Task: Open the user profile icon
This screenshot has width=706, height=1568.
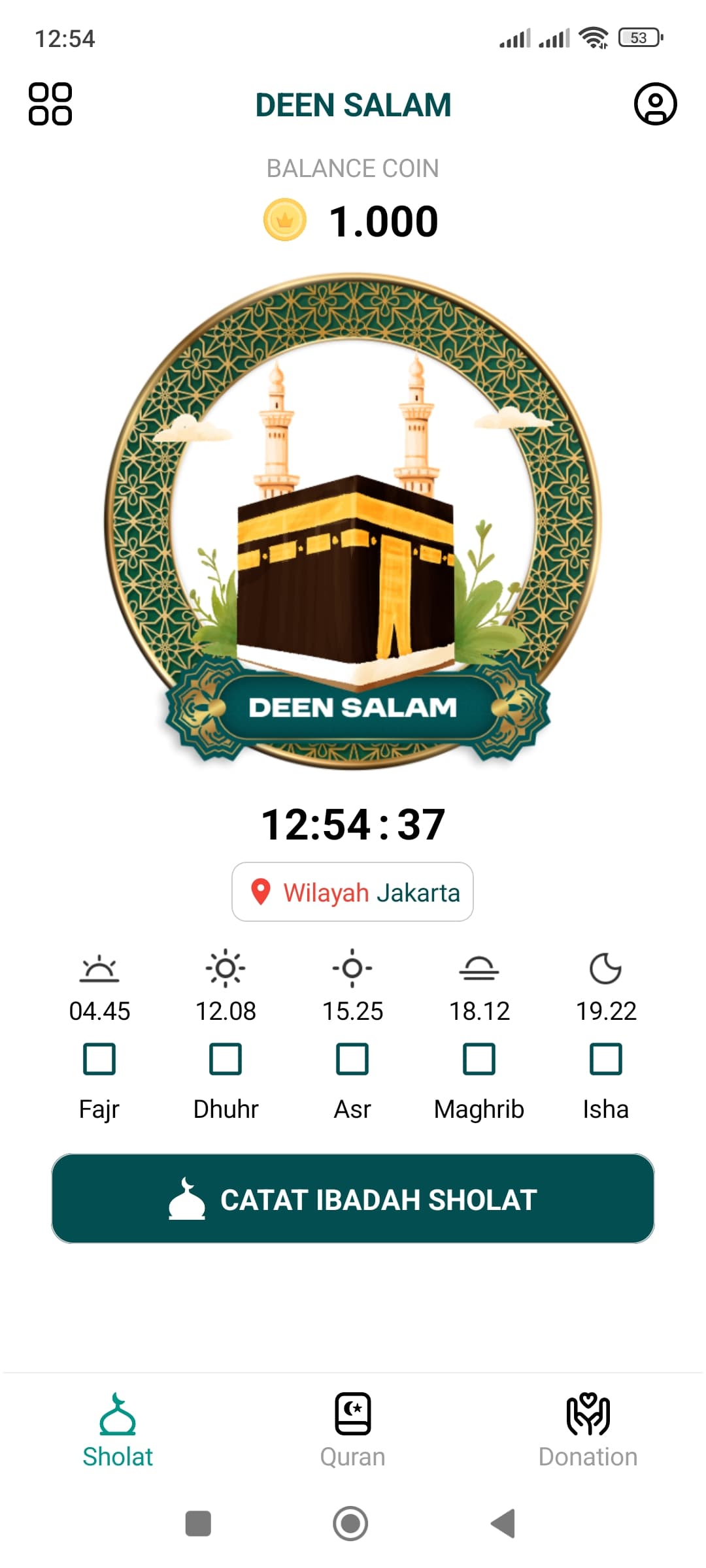Action: click(655, 104)
